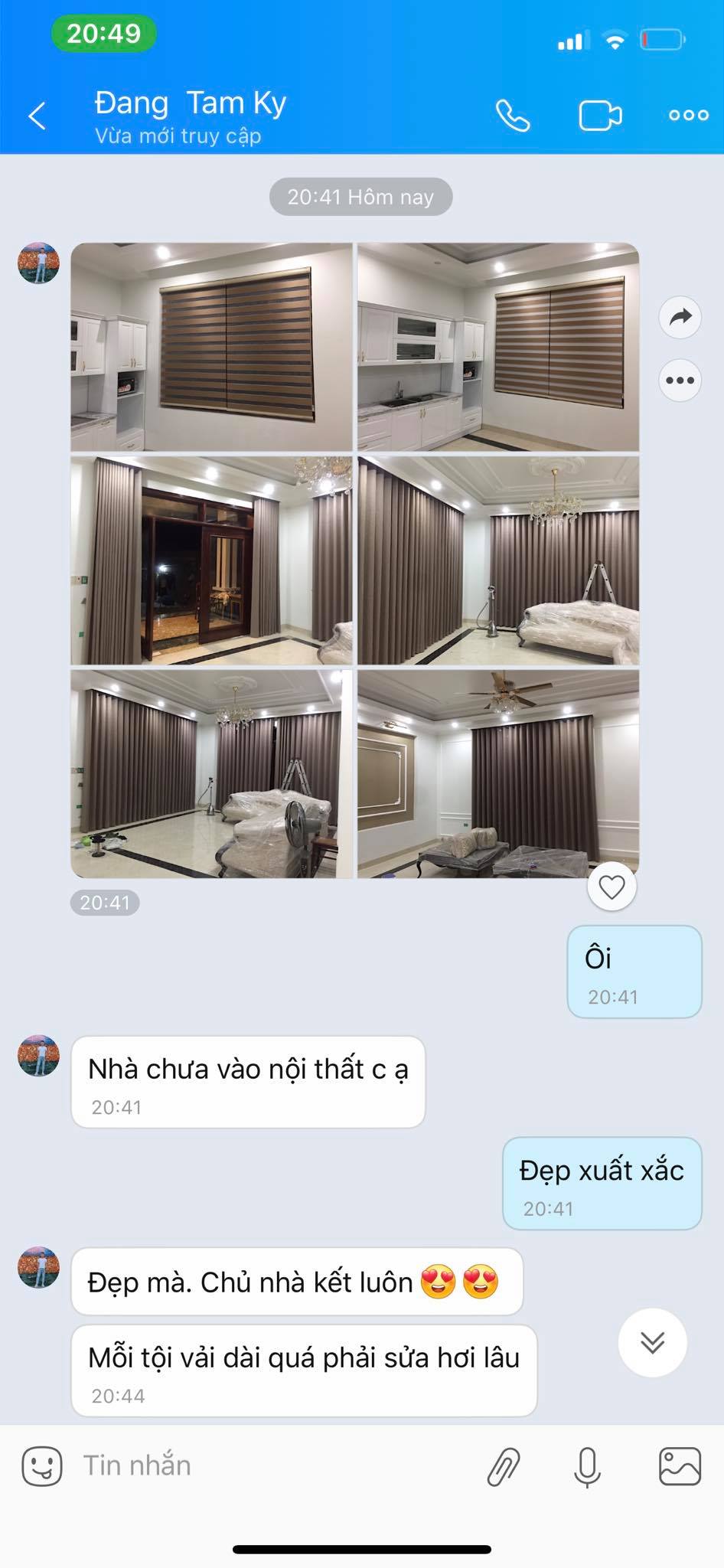724x1568 pixels.
Task: View the photo of glass door with curtains
Action: tap(211, 560)
